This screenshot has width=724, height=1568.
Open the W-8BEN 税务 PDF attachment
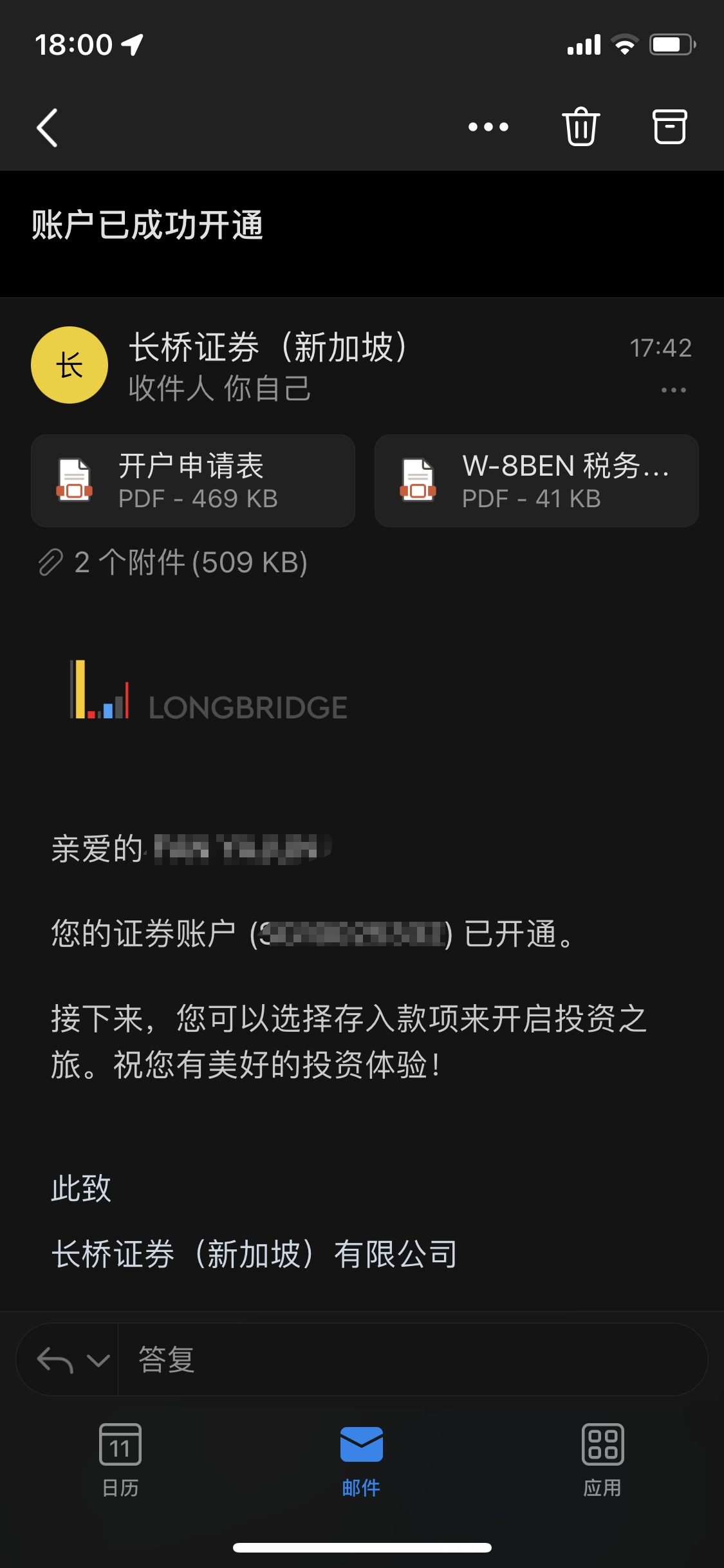537,481
